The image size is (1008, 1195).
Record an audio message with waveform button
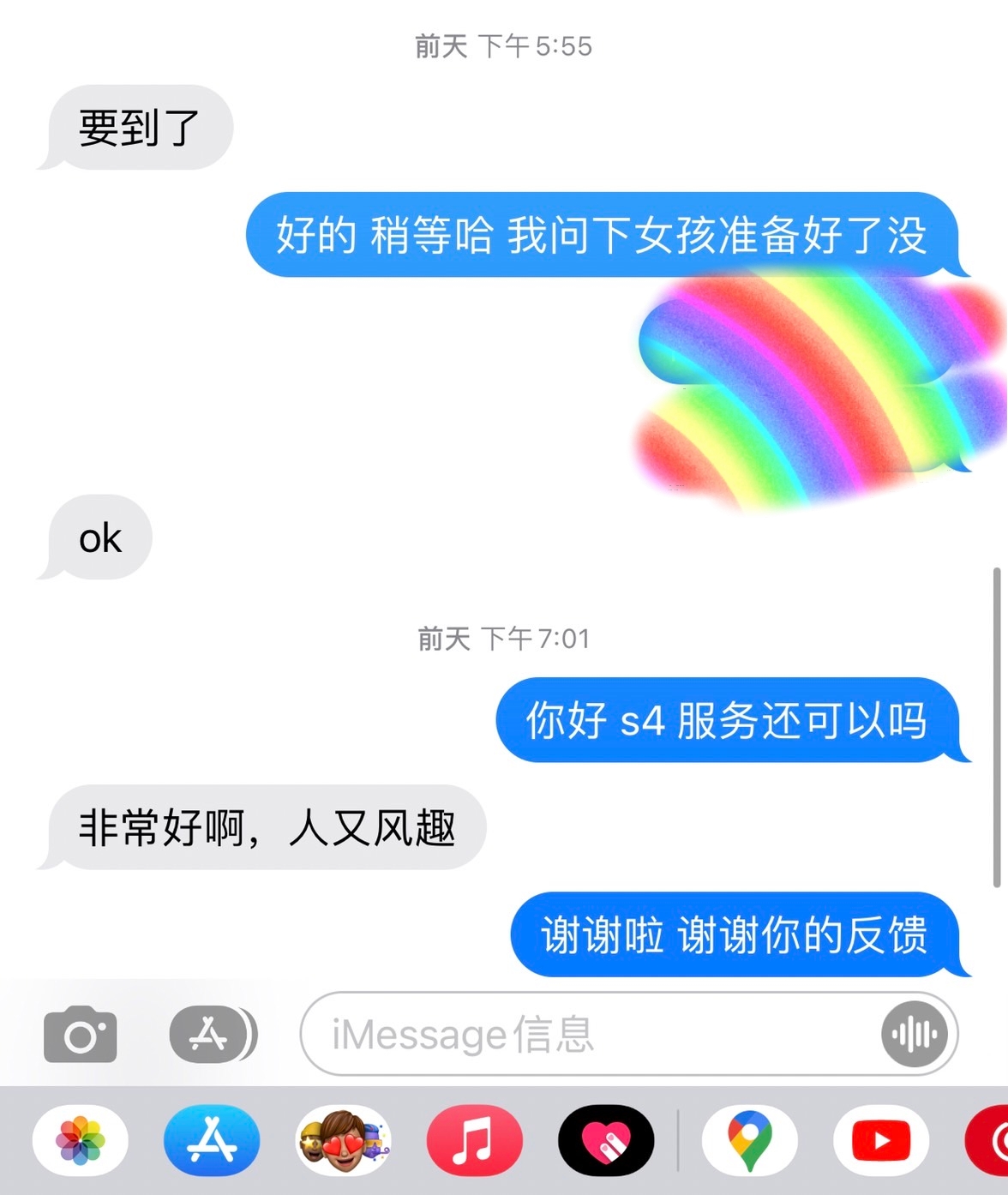click(915, 1035)
